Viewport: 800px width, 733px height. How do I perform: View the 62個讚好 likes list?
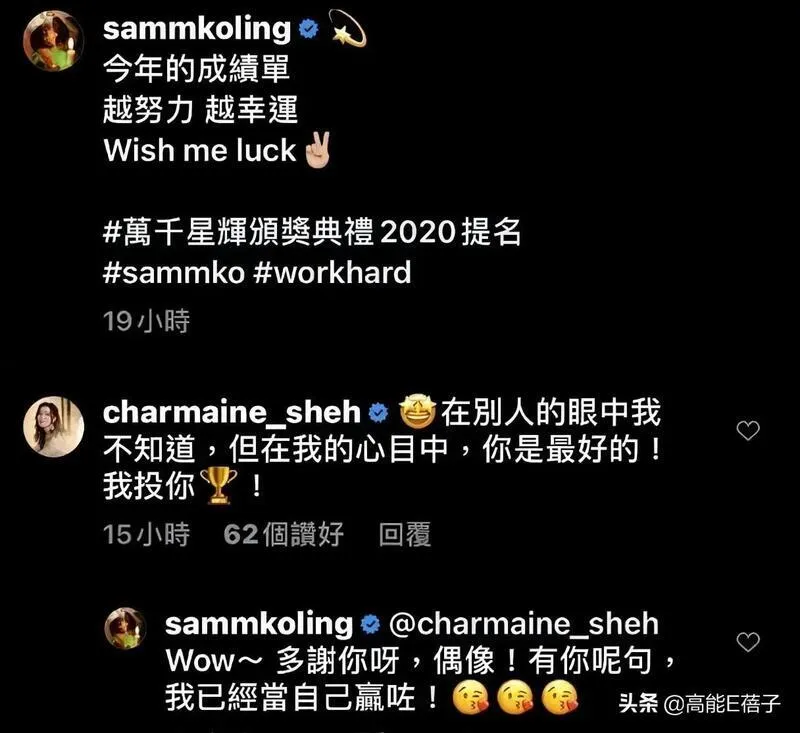283,535
